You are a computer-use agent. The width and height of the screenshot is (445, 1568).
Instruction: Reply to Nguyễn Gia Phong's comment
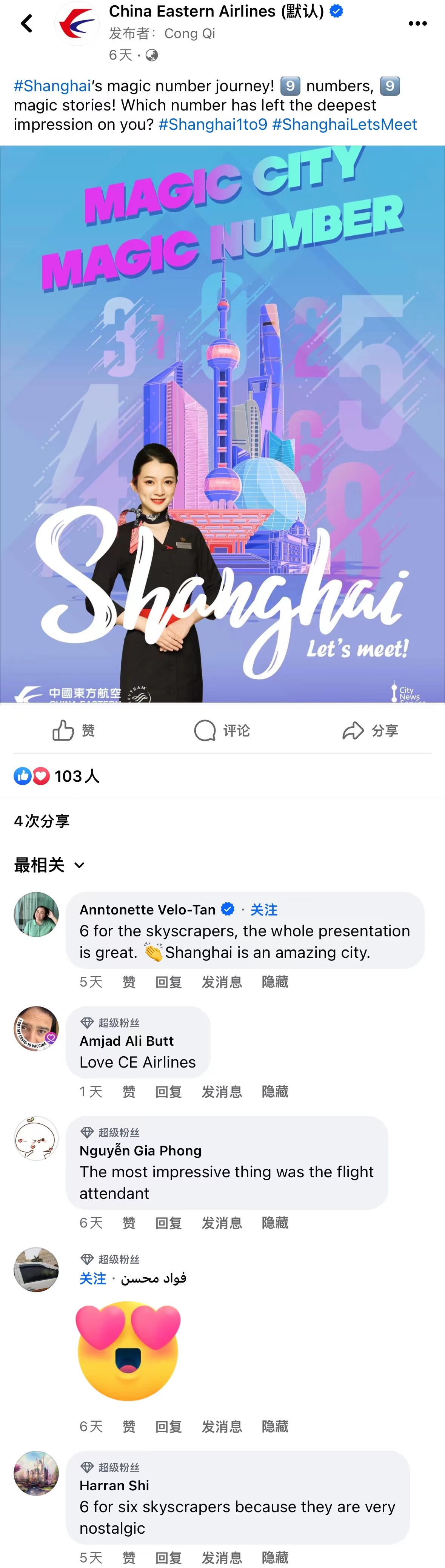(168, 1223)
